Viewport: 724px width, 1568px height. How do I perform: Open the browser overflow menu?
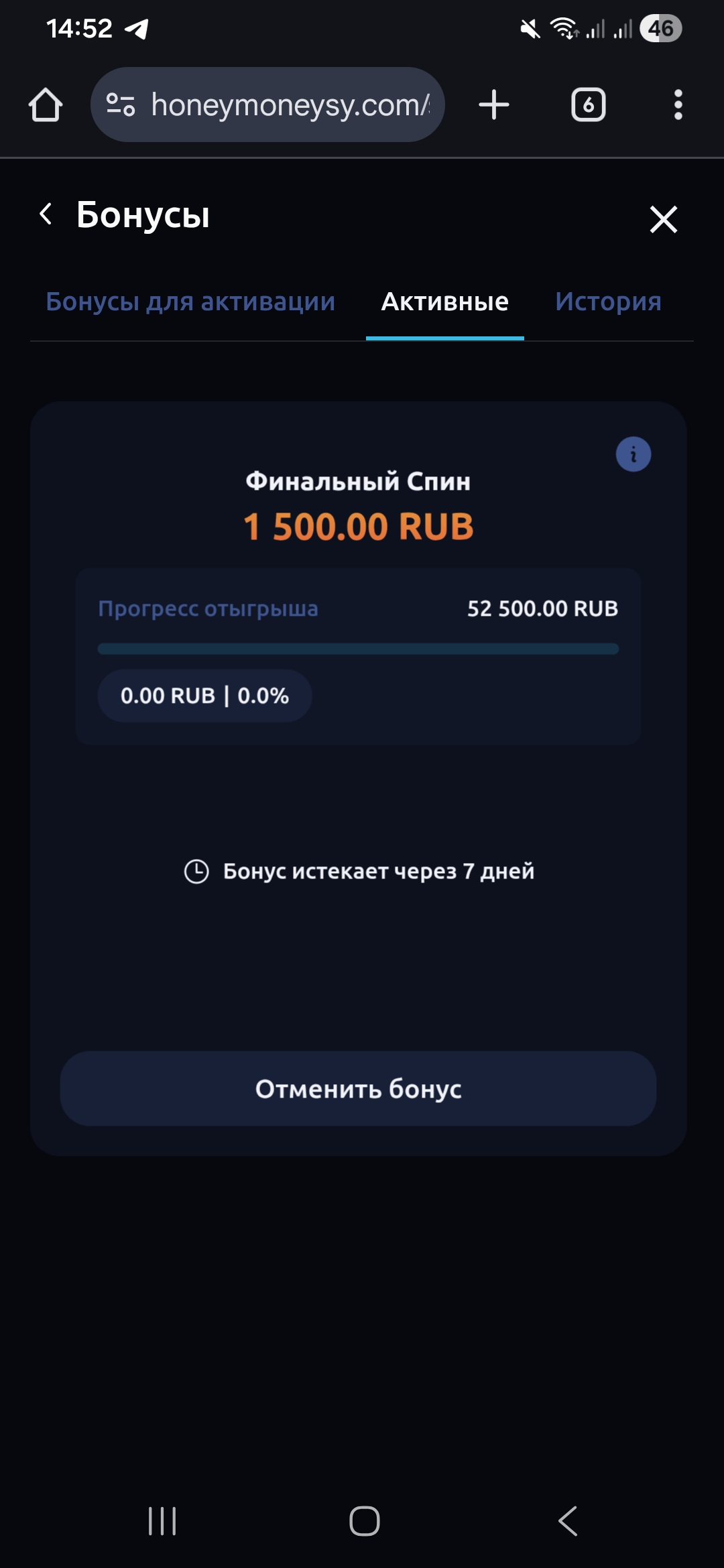pyautogui.click(x=678, y=105)
